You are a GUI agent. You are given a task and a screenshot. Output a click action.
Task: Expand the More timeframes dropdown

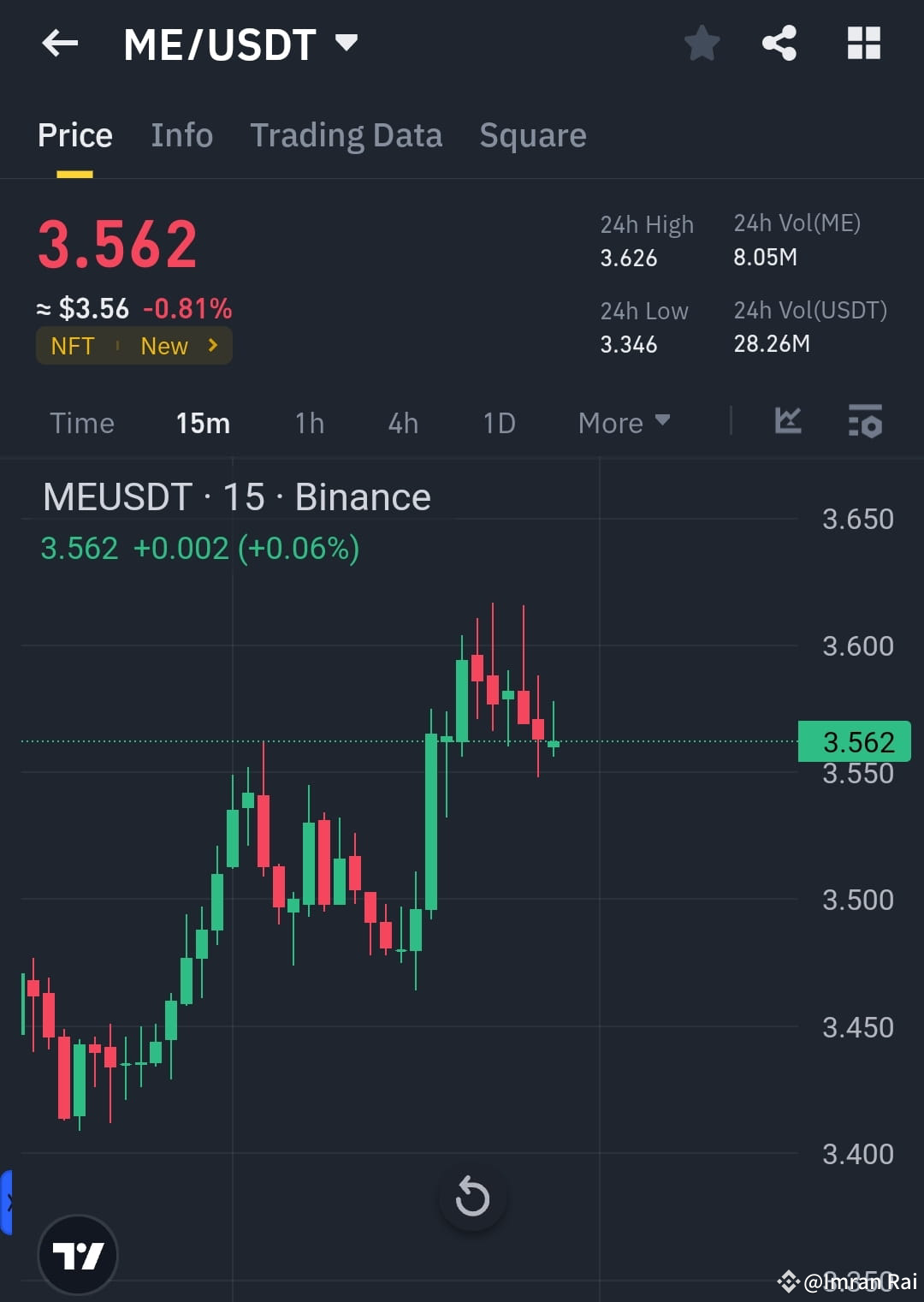click(x=624, y=422)
